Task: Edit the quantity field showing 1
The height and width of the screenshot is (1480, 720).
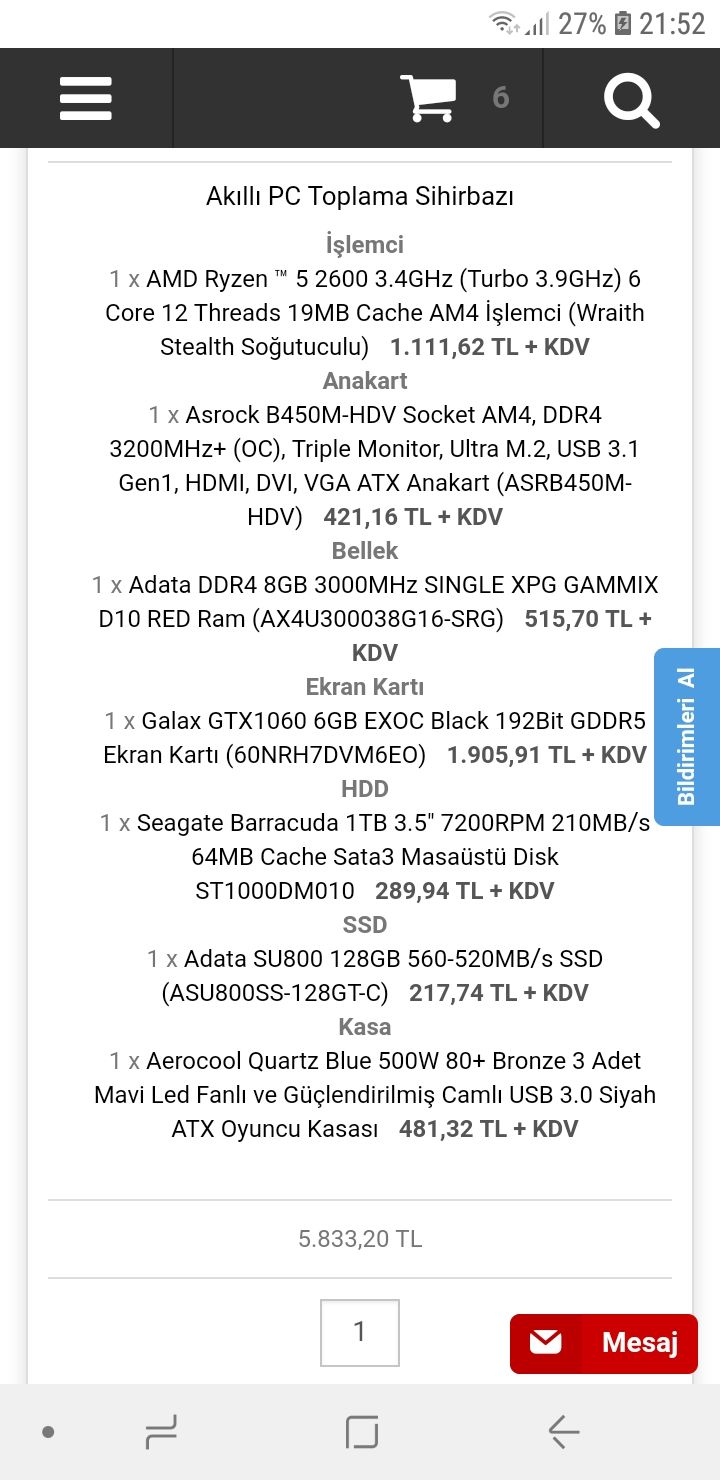Action: pyautogui.click(x=360, y=1332)
